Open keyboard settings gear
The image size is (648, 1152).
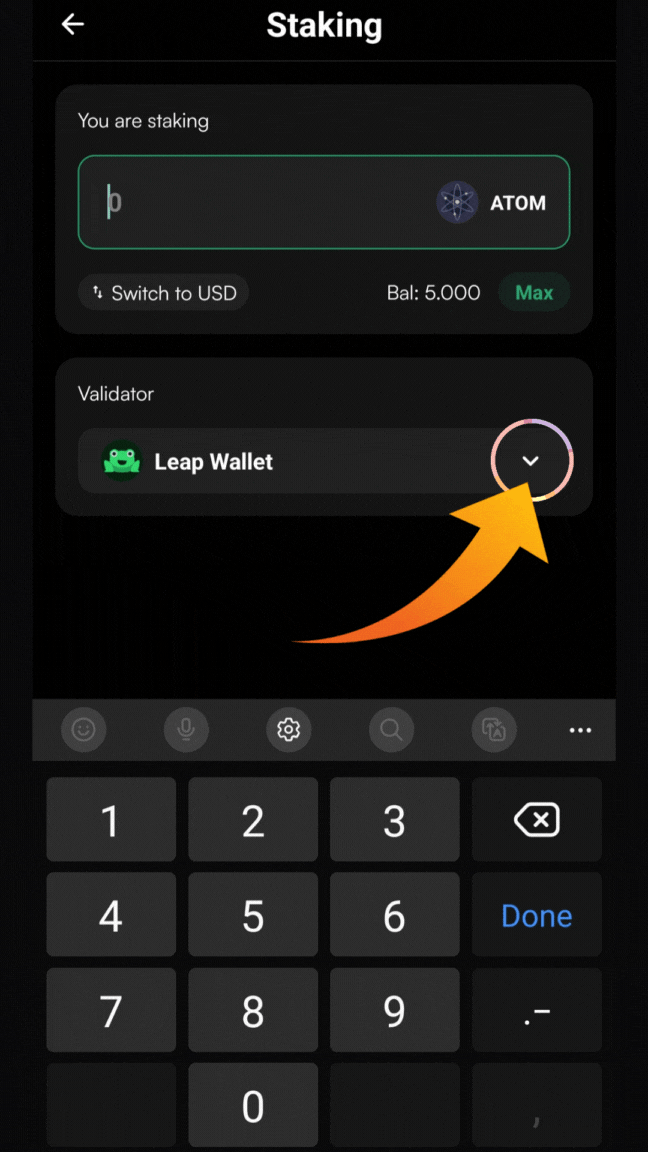click(x=289, y=731)
